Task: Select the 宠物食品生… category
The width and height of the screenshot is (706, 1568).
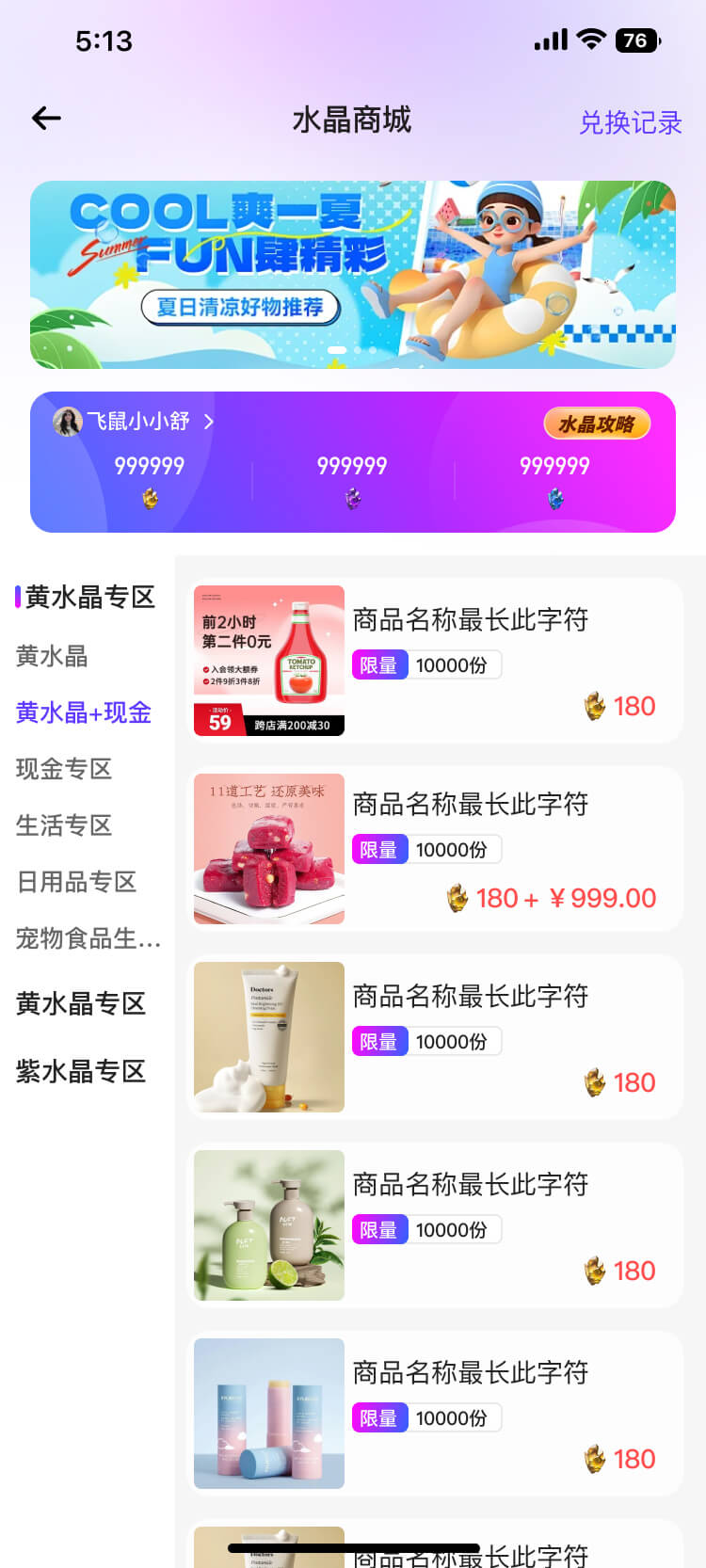Action: click(x=88, y=938)
